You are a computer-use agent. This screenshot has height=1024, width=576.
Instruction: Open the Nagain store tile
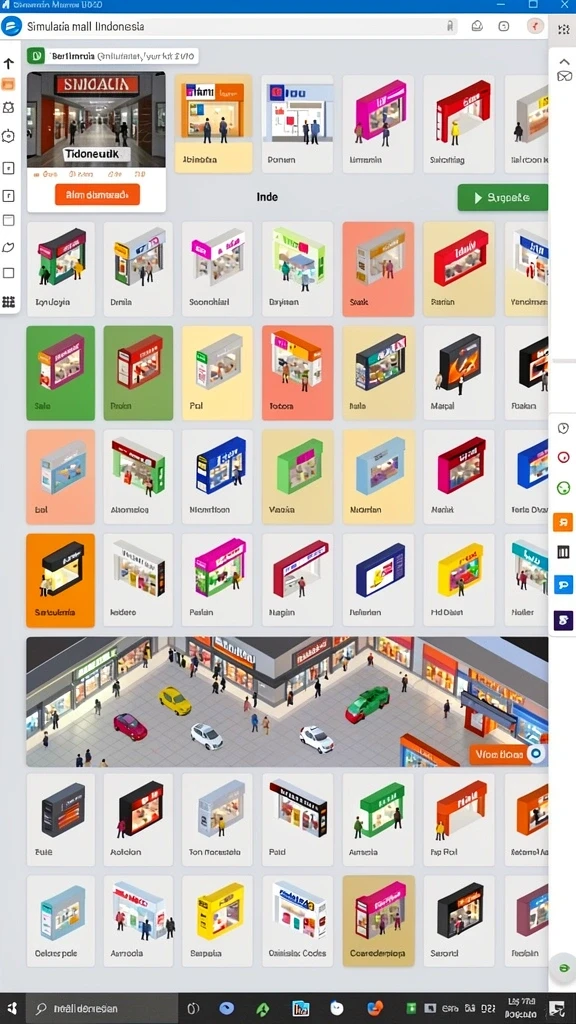coord(297,580)
